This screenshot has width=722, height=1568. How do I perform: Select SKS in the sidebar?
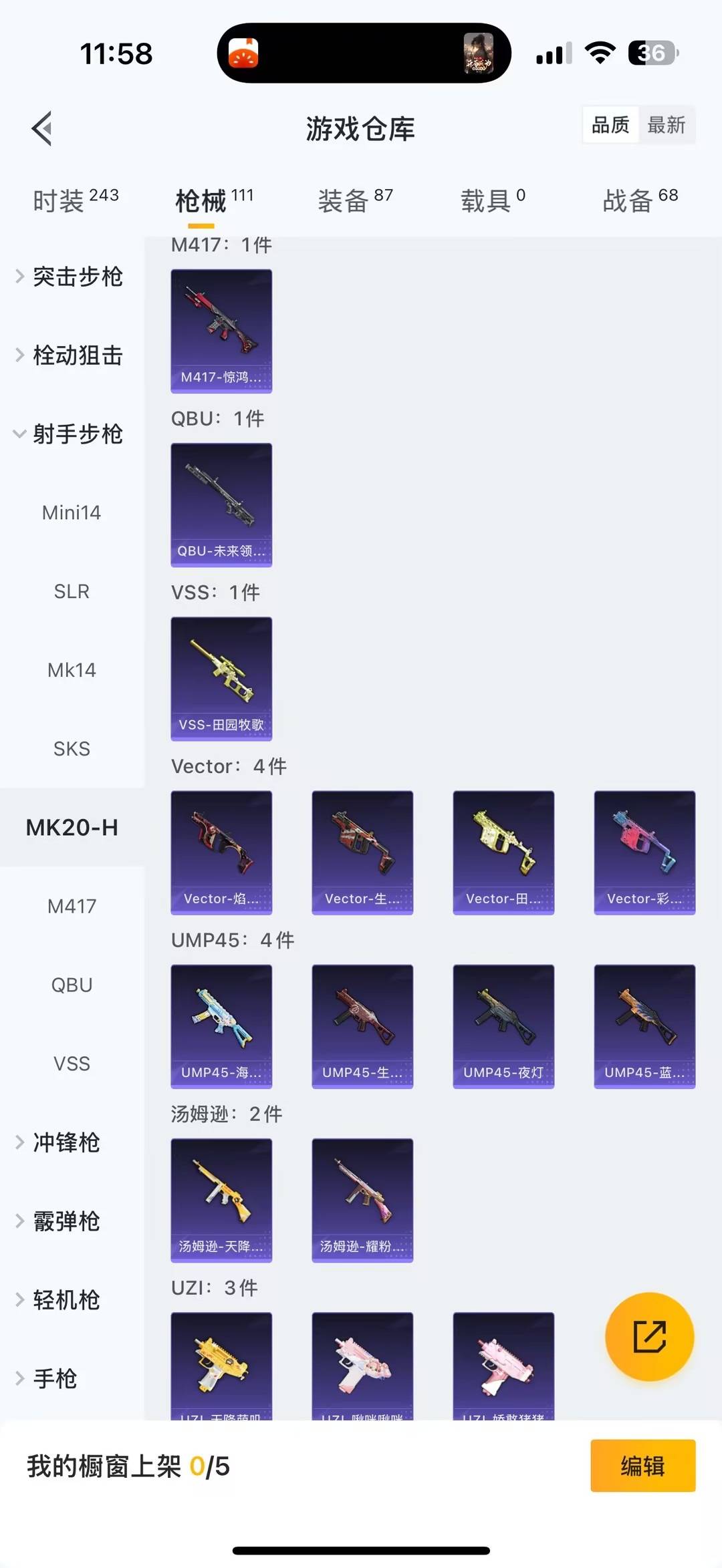point(72,748)
